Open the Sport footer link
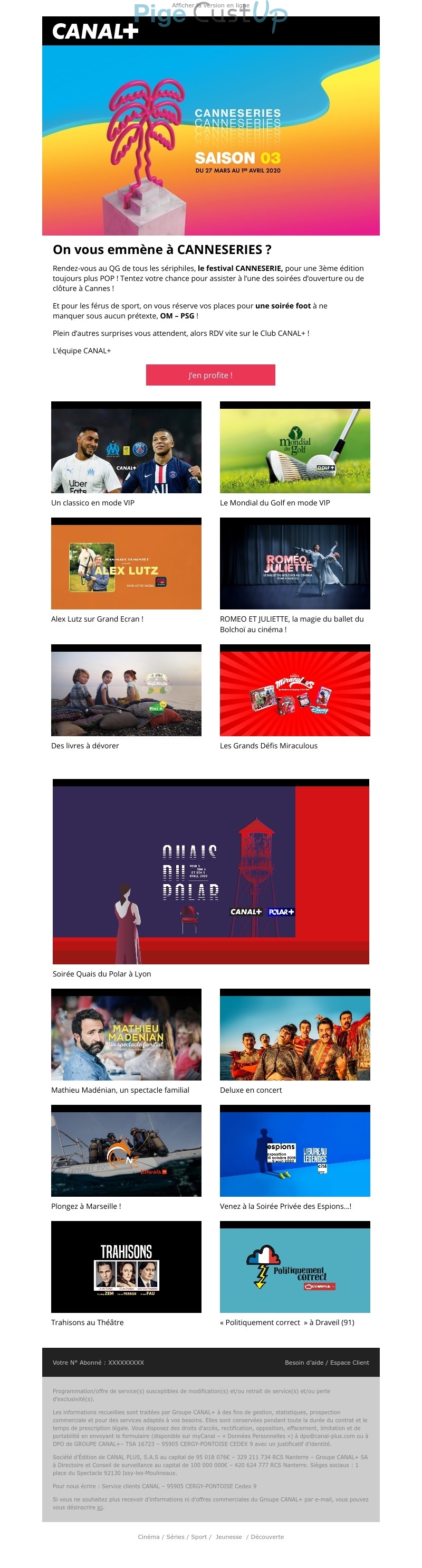The width and height of the screenshot is (422, 1568). tap(199, 1537)
